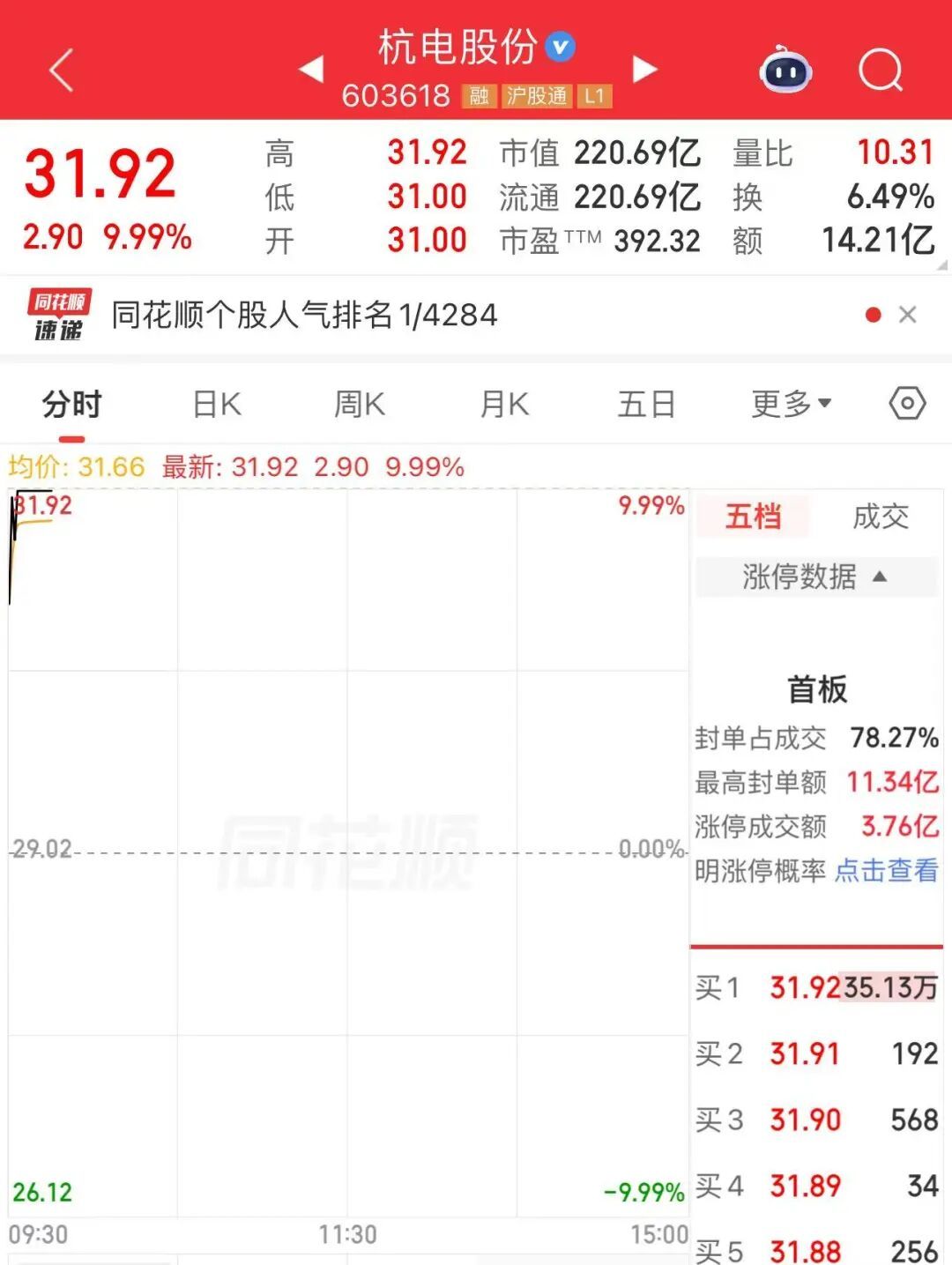Open 同花顺个股人气排名 news banner
Image resolution: width=952 pixels, height=1265 pixels.
pyautogui.click(x=304, y=315)
